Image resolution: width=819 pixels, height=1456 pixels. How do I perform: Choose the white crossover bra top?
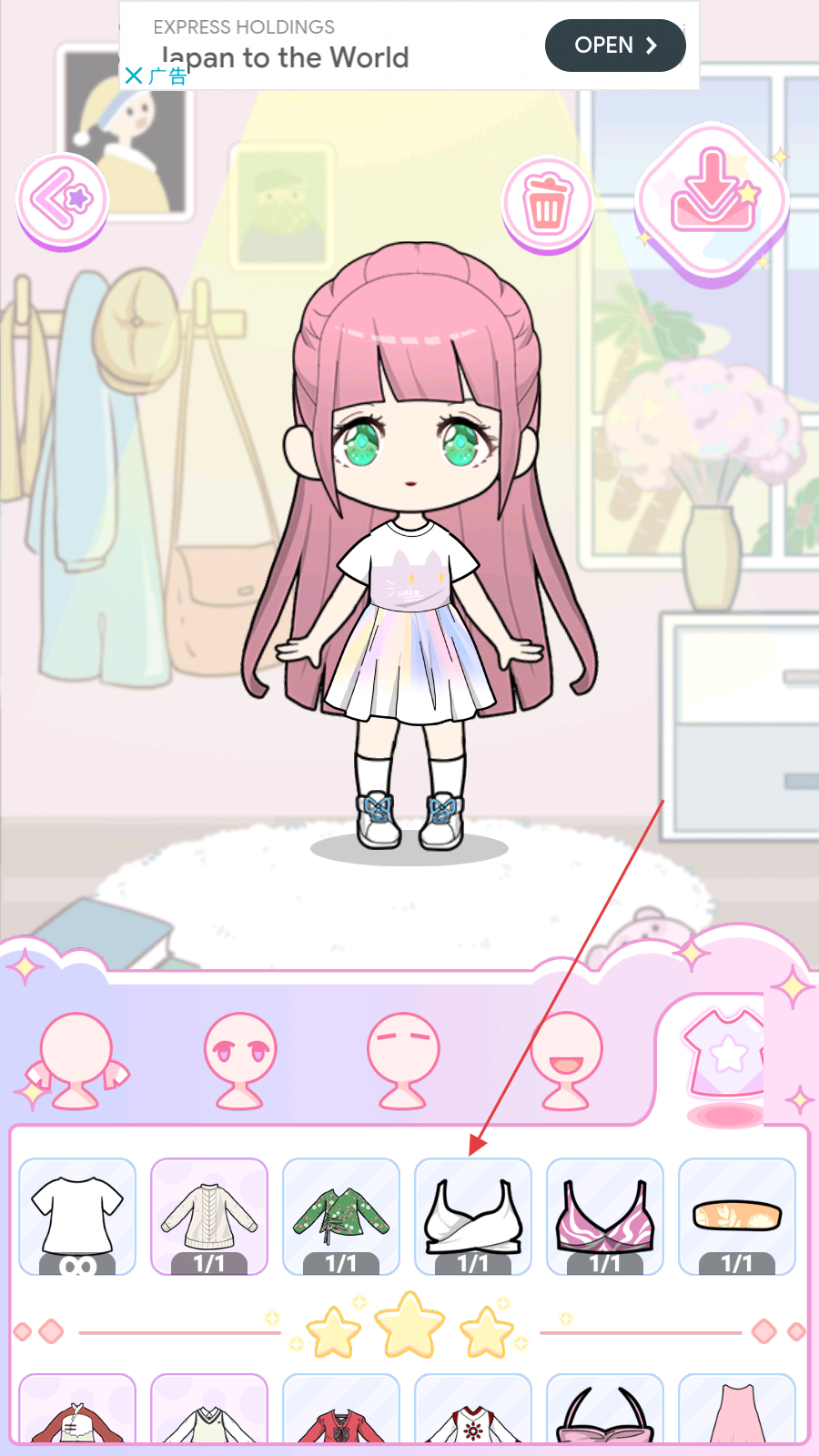[x=473, y=1217]
